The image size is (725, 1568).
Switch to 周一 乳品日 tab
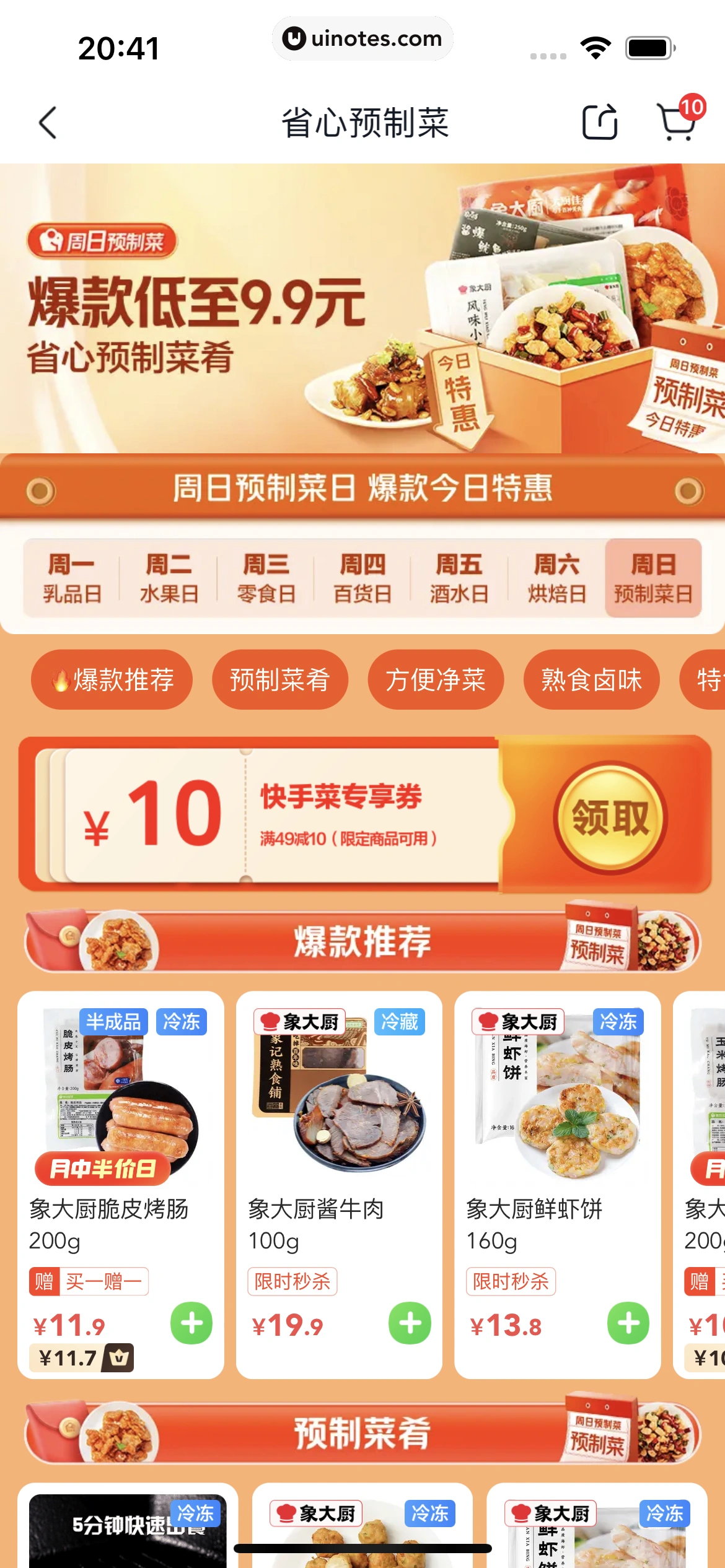pos(72,578)
